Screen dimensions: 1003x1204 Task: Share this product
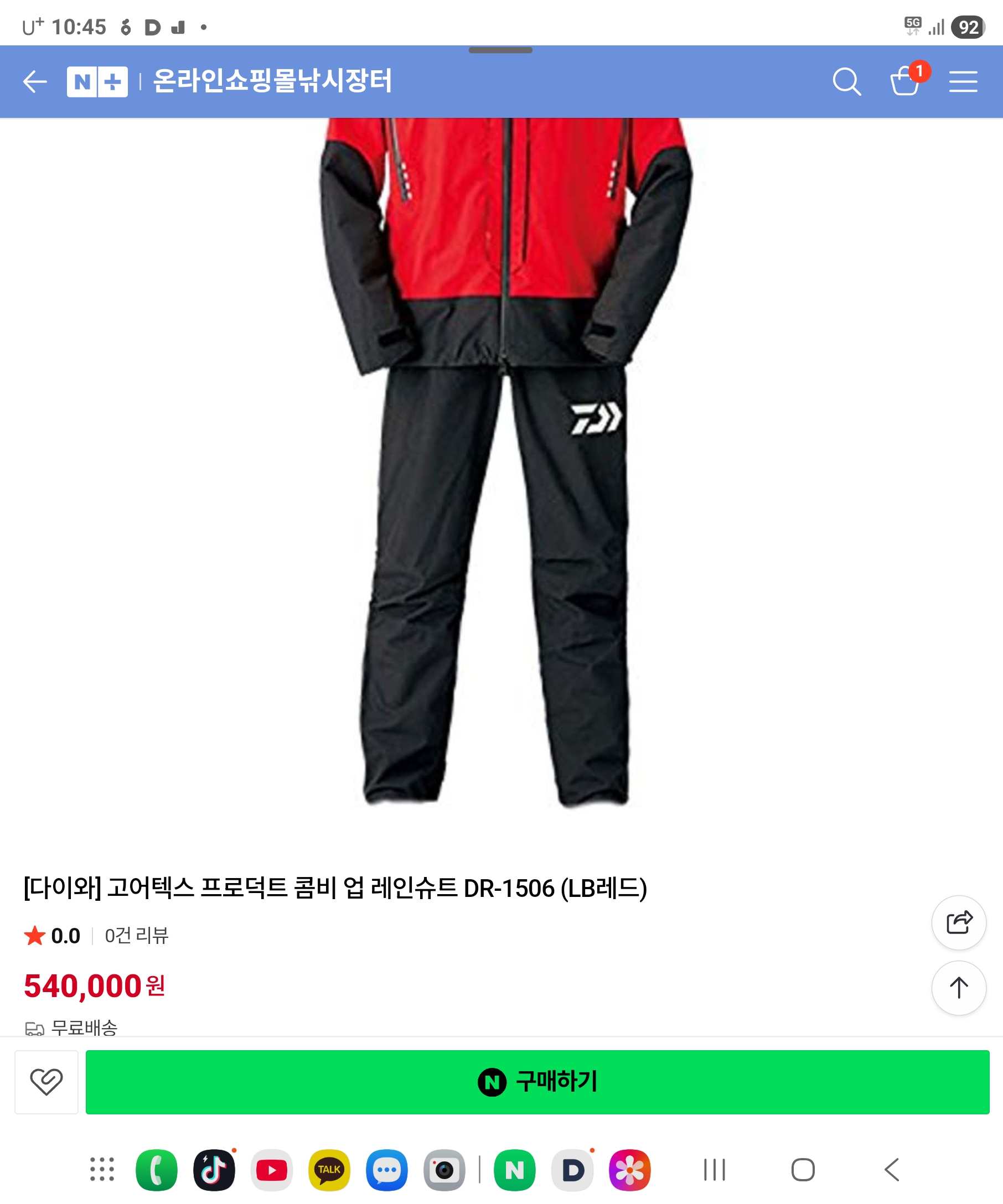958,922
